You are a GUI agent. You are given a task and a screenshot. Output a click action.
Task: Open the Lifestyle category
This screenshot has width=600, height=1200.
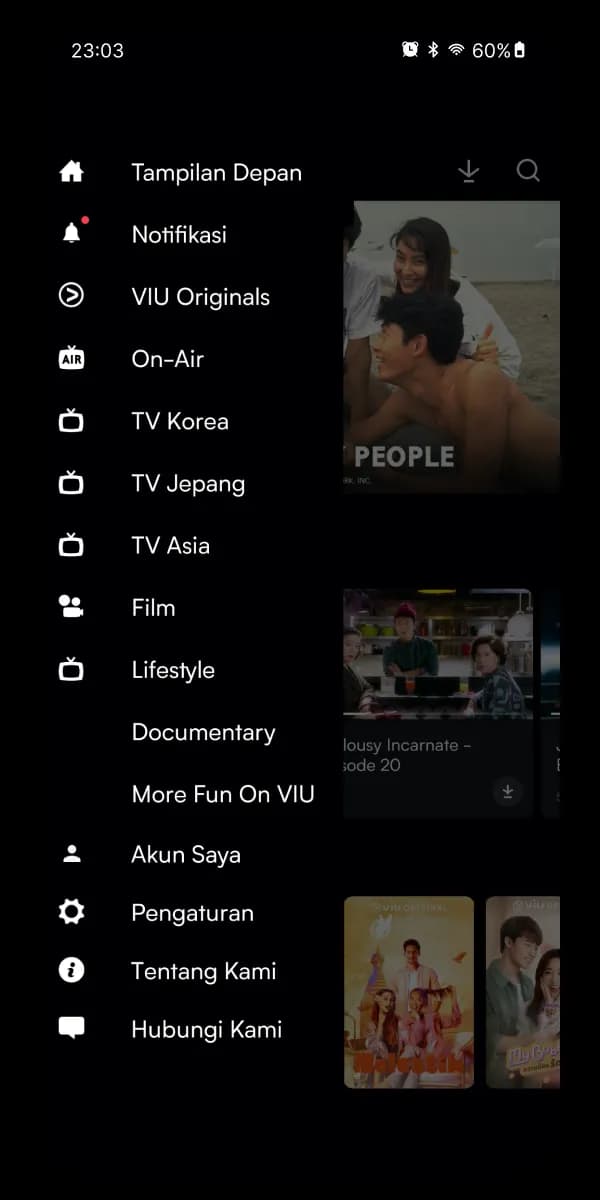[173, 670]
